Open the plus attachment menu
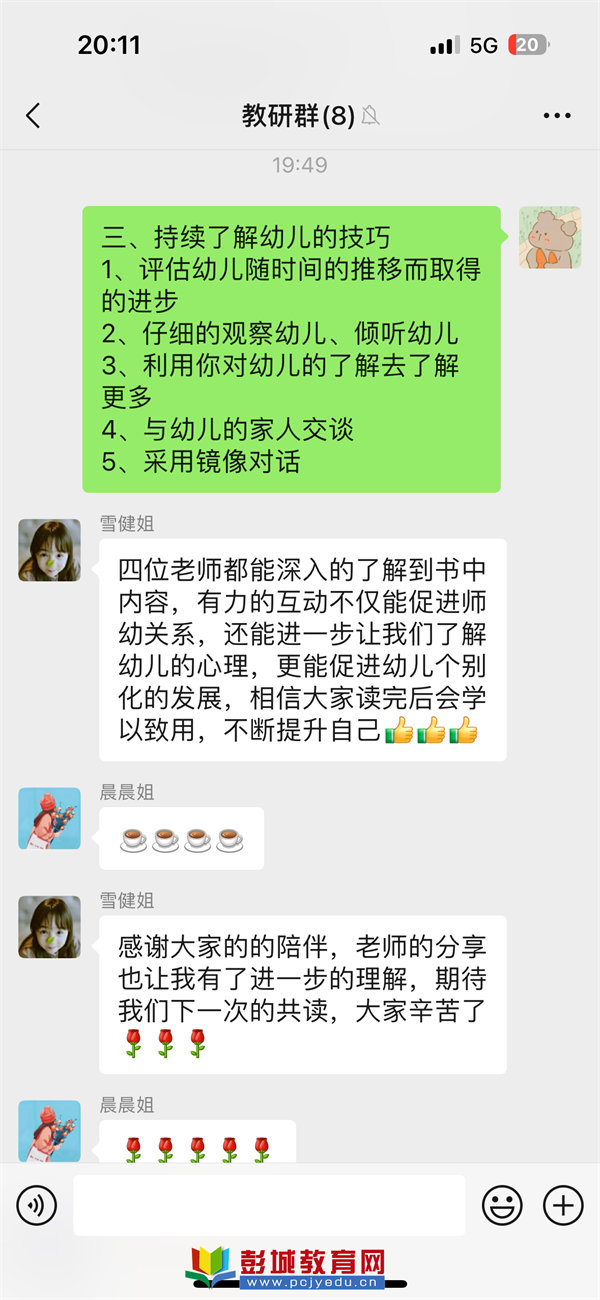Viewport: 600px width, 1300px height. pyautogui.click(x=563, y=1206)
